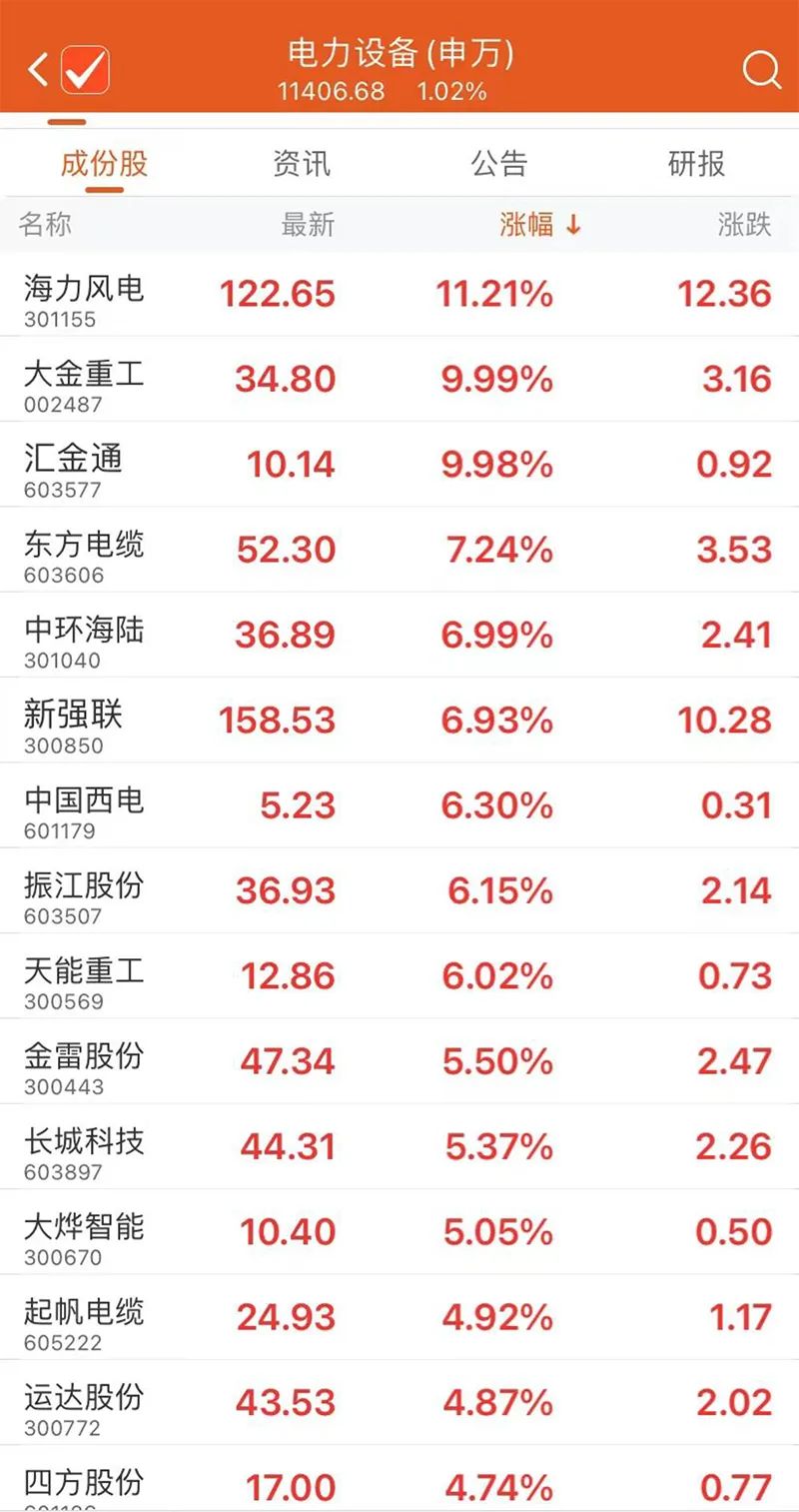Viewport: 799px width, 1512px height.
Task: Sort the list by 涨幅 column
Action: pyautogui.click(x=540, y=225)
